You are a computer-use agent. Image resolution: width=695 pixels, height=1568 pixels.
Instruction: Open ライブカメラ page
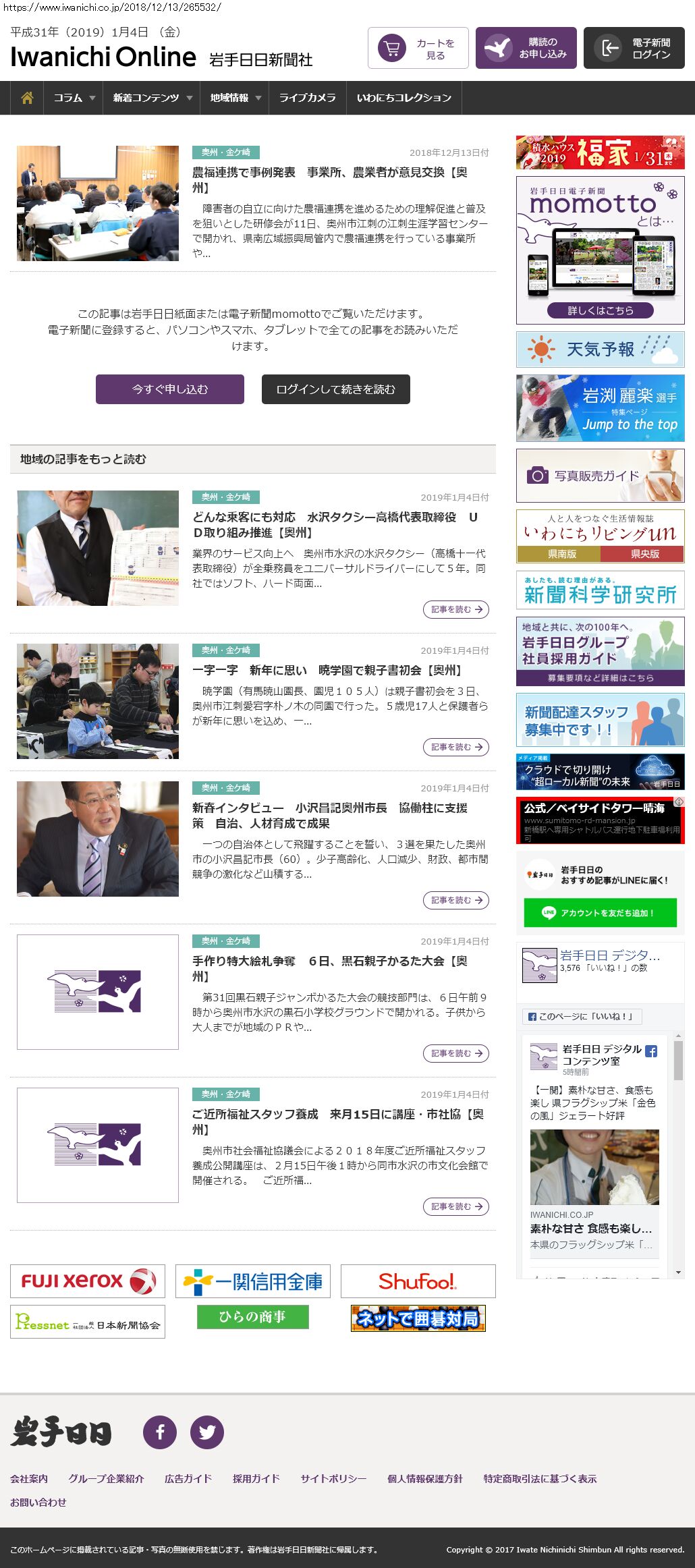pos(307,98)
